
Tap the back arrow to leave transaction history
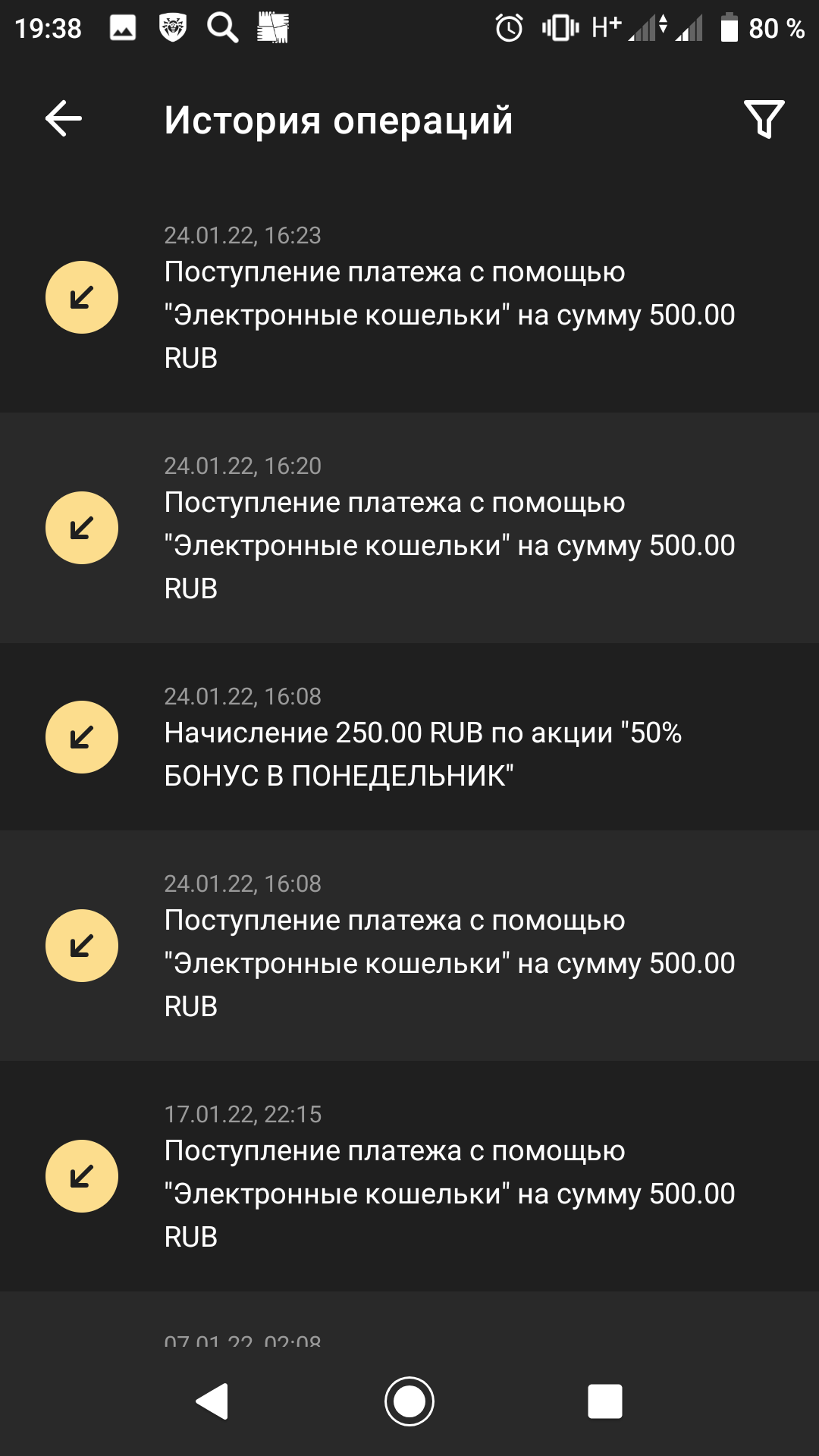pyautogui.click(x=64, y=118)
